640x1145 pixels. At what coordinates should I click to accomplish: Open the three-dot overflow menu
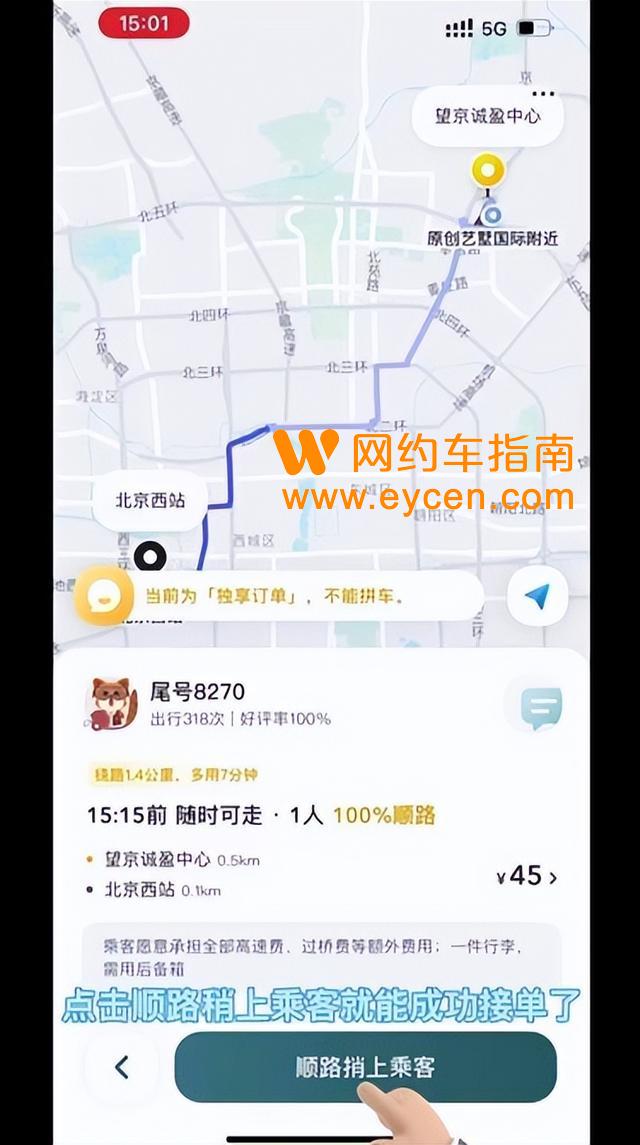(544, 93)
